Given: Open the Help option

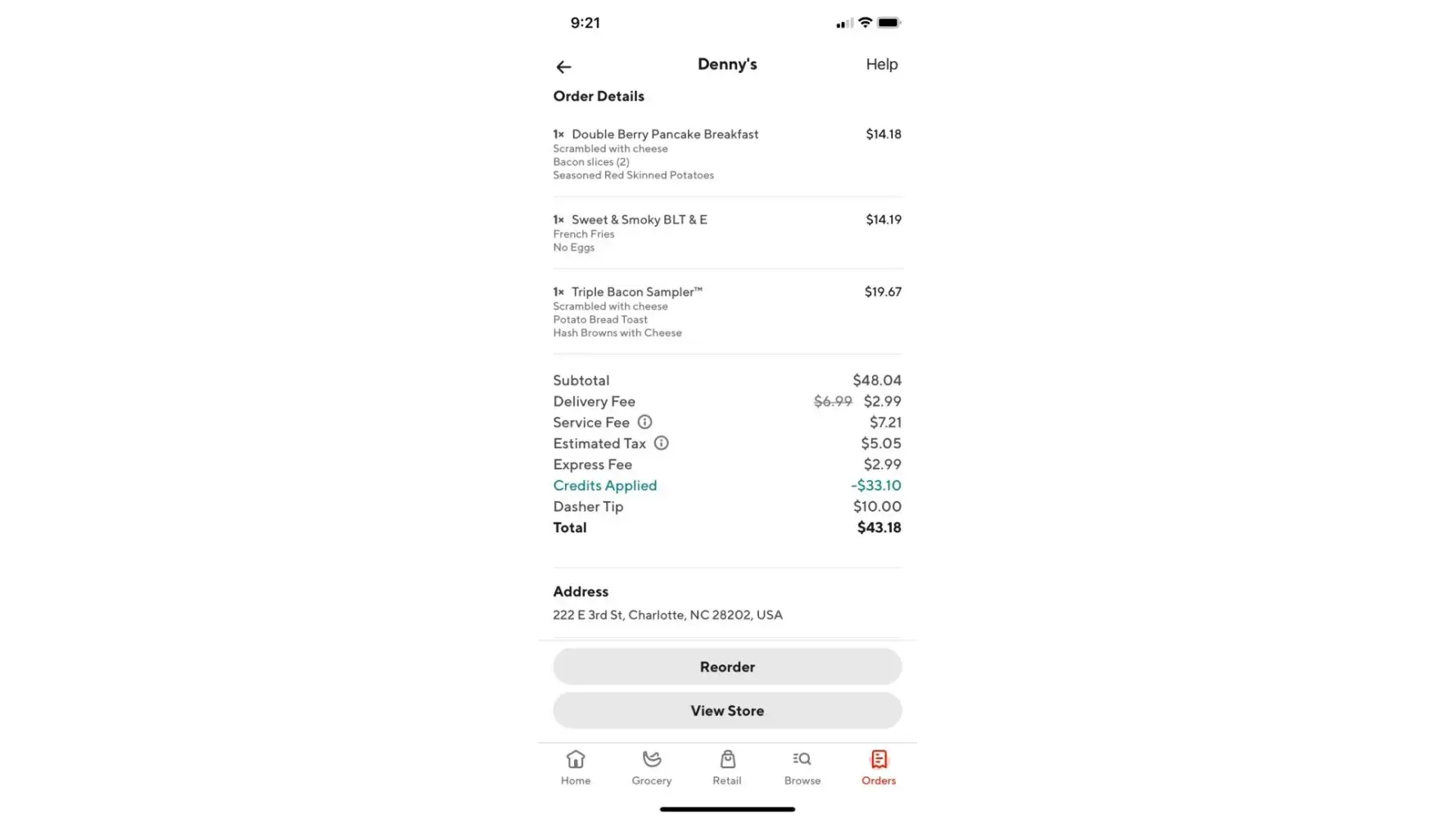Looking at the screenshot, I should pos(881,64).
